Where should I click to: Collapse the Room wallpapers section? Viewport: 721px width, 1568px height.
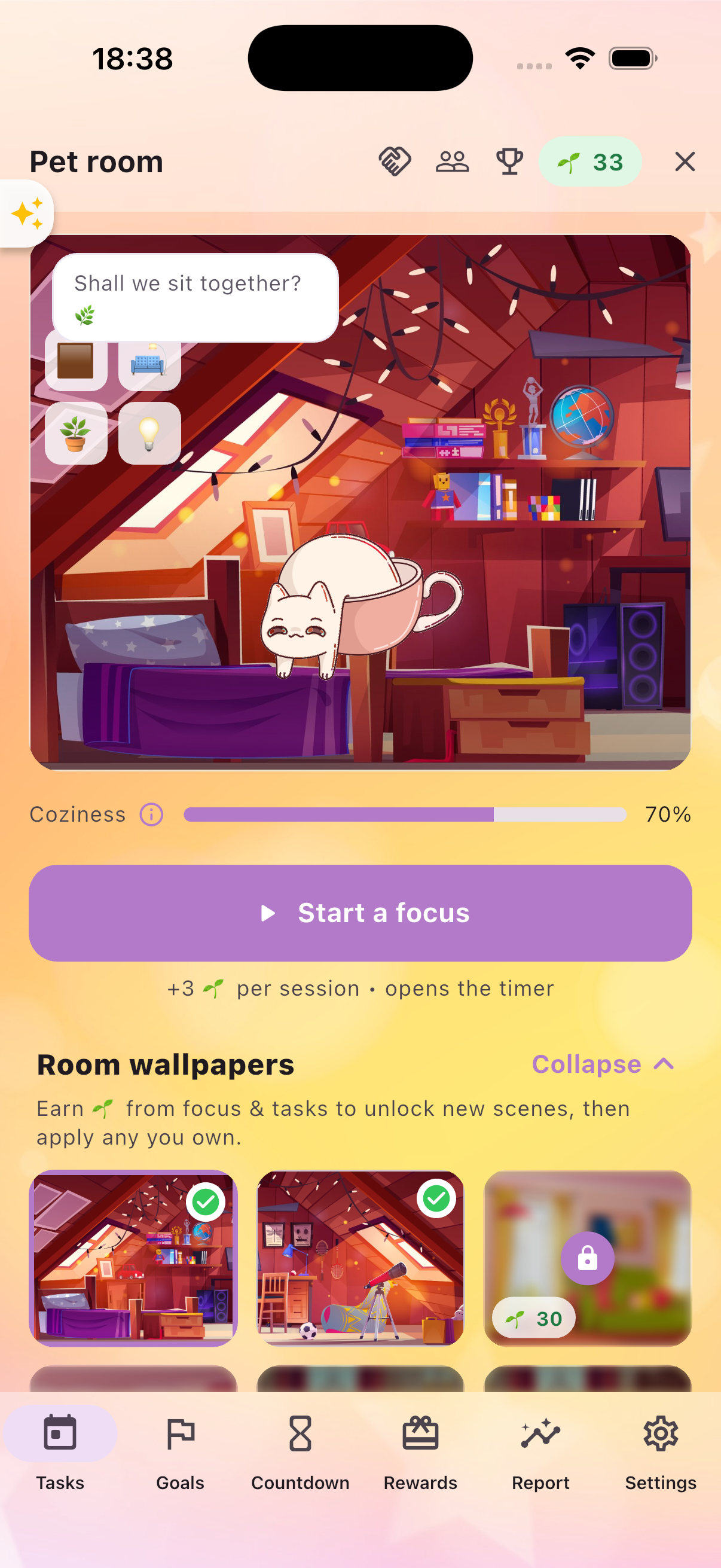603,1064
